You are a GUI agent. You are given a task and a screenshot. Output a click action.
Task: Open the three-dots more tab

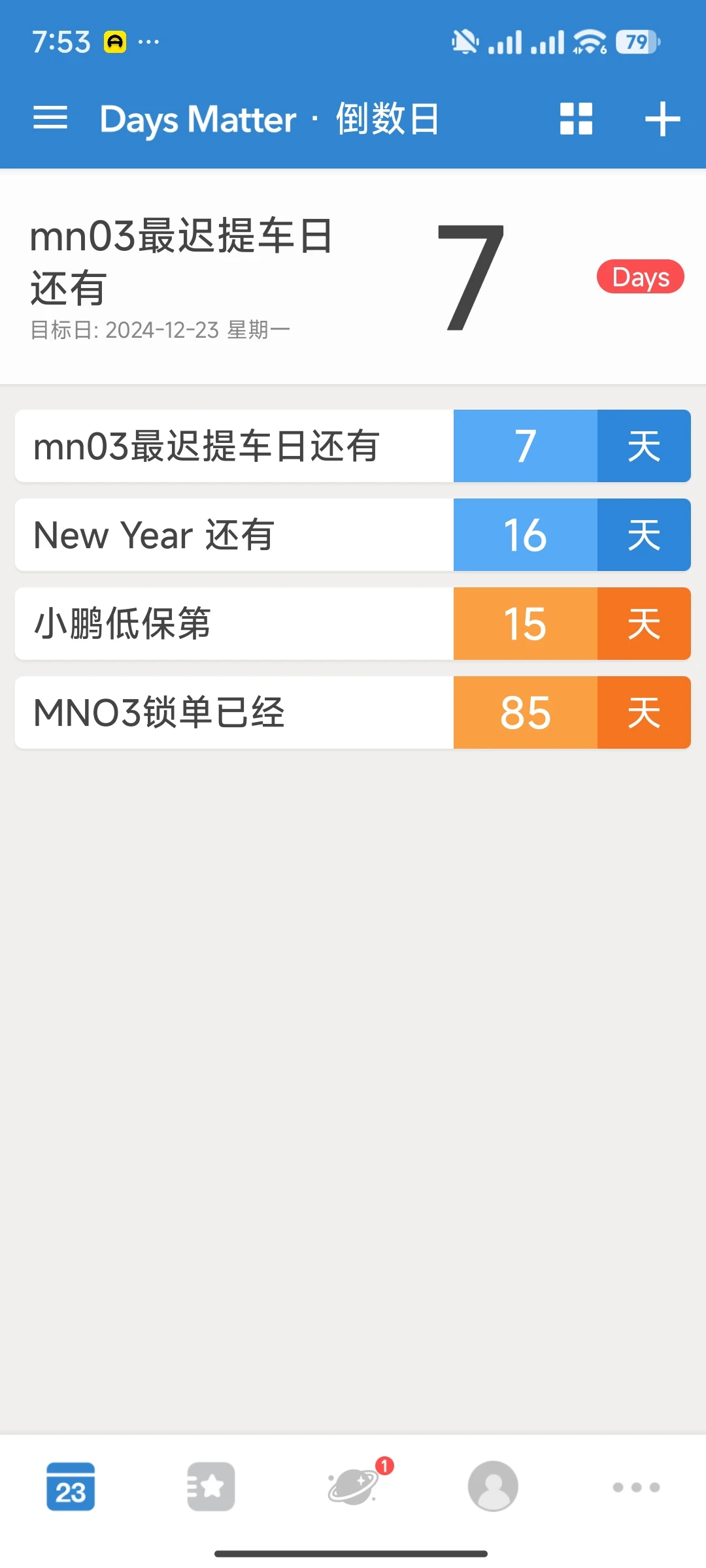636,1487
